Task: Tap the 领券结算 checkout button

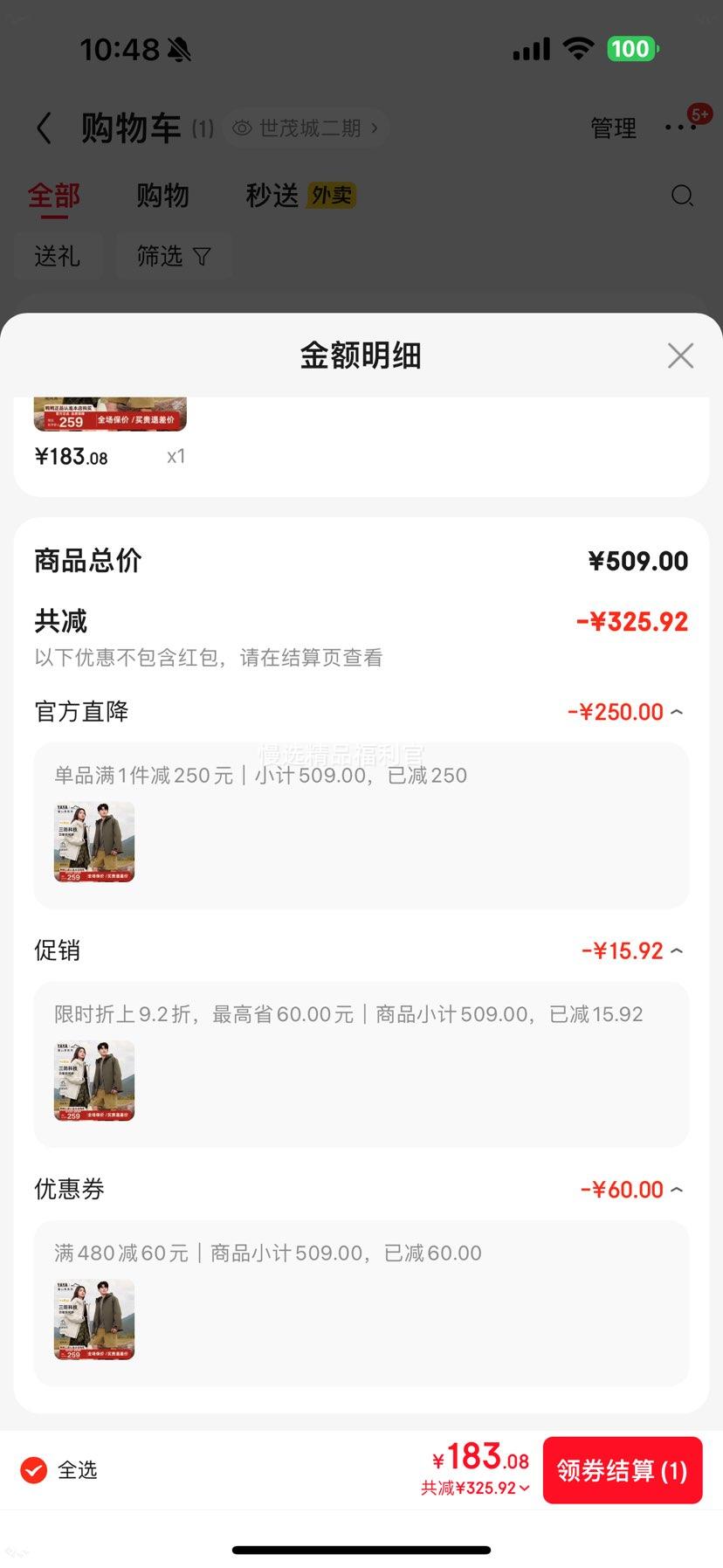Action: (x=622, y=1470)
